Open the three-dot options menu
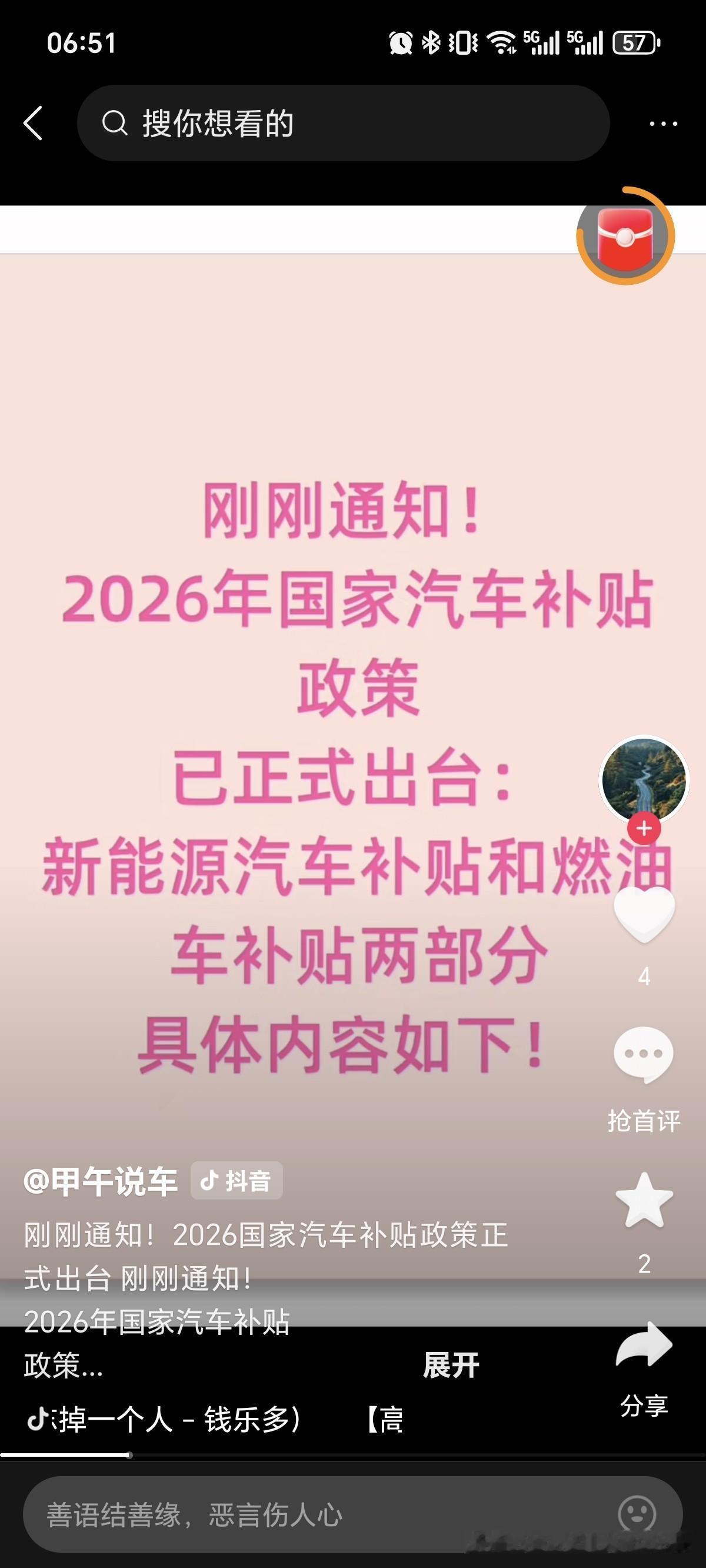This screenshot has height=1568, width=706. point(664,123)
